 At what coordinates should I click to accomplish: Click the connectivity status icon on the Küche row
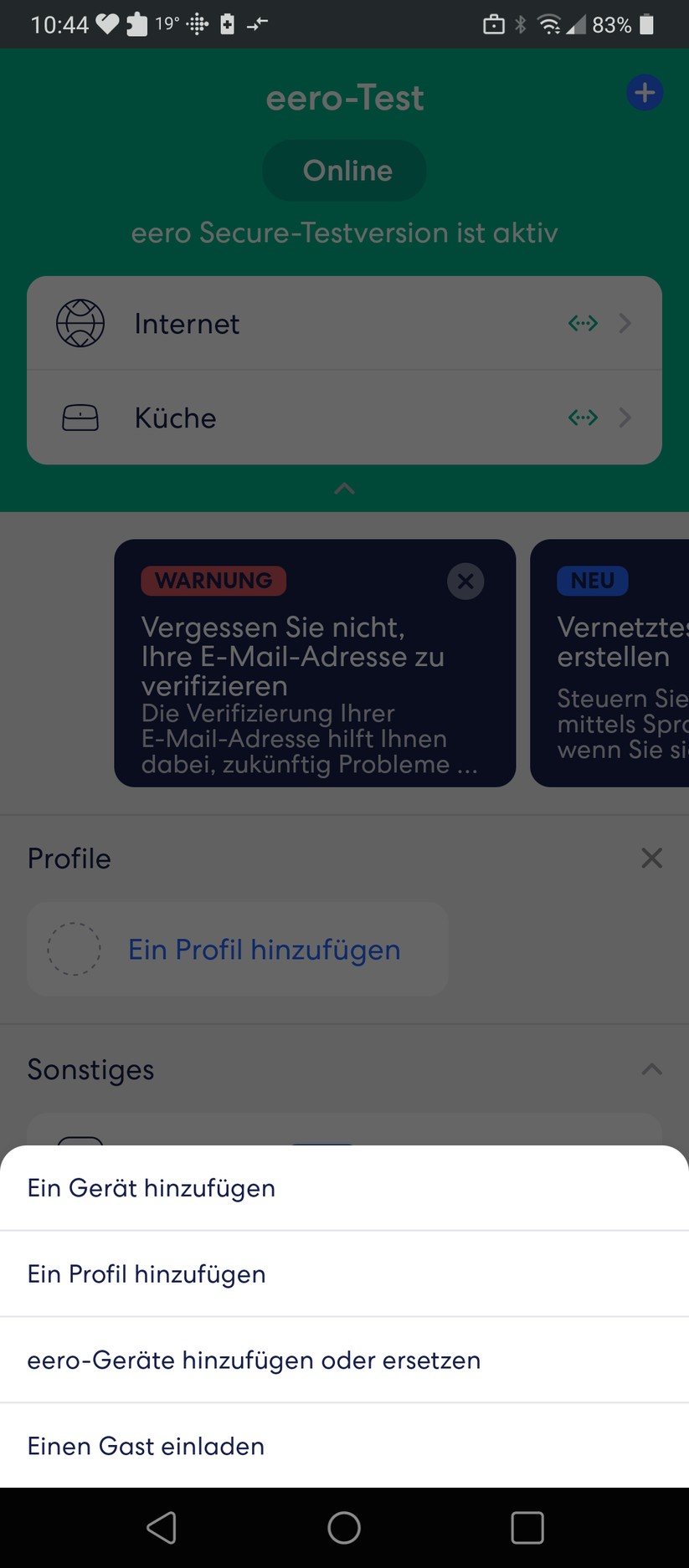(584, 418)
